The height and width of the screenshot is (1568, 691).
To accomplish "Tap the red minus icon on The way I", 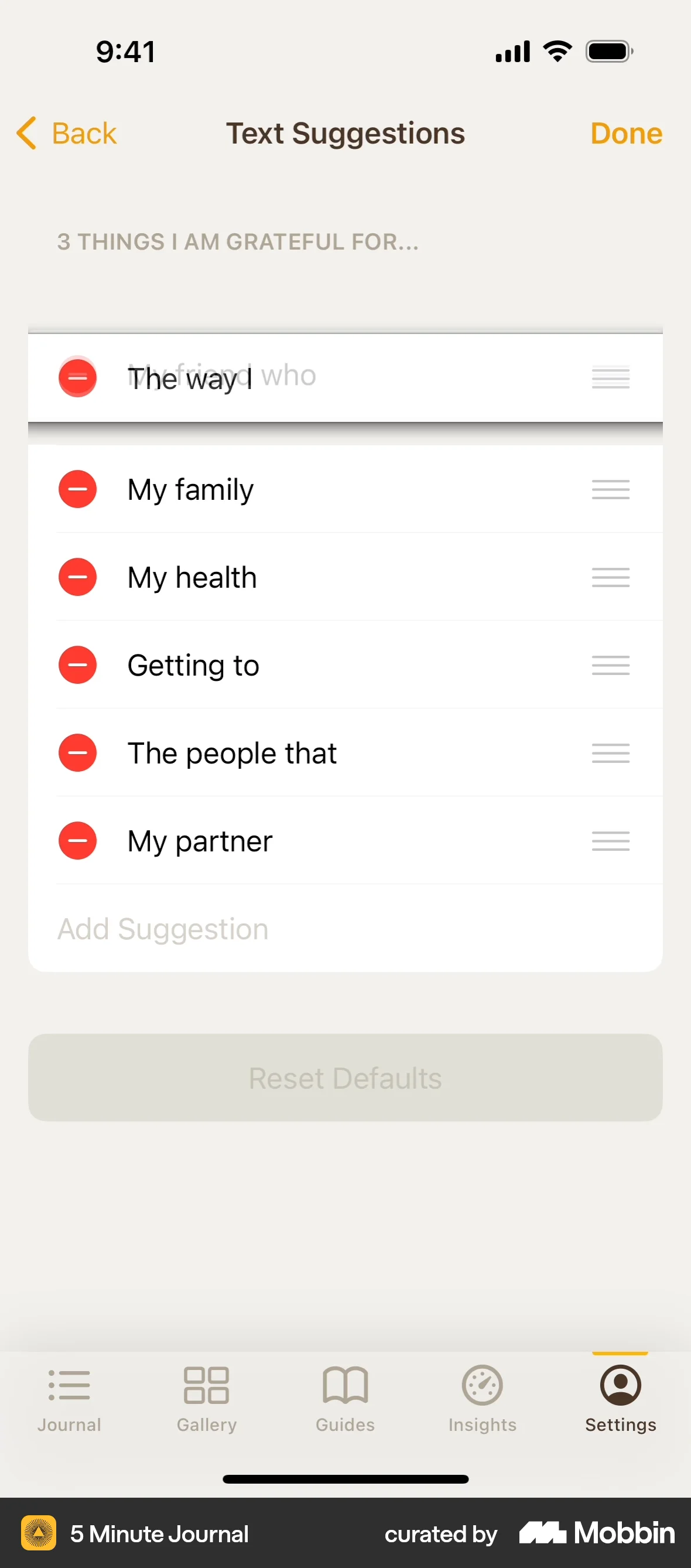I will pos(77,377).
